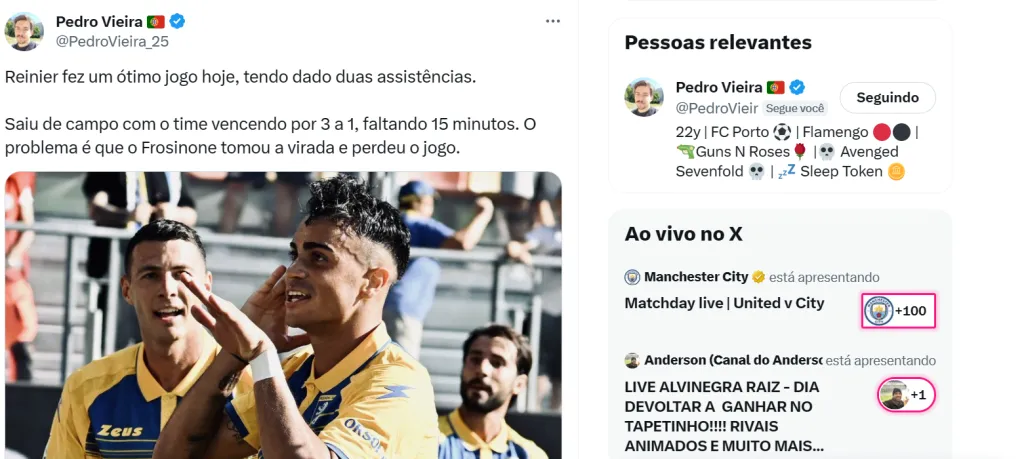Image resolution: width=1024 pixels, height=459 pixels.
Task: Tap the Seguindo button to unfollow Pedro Vieira
Action: click(887, 97)
